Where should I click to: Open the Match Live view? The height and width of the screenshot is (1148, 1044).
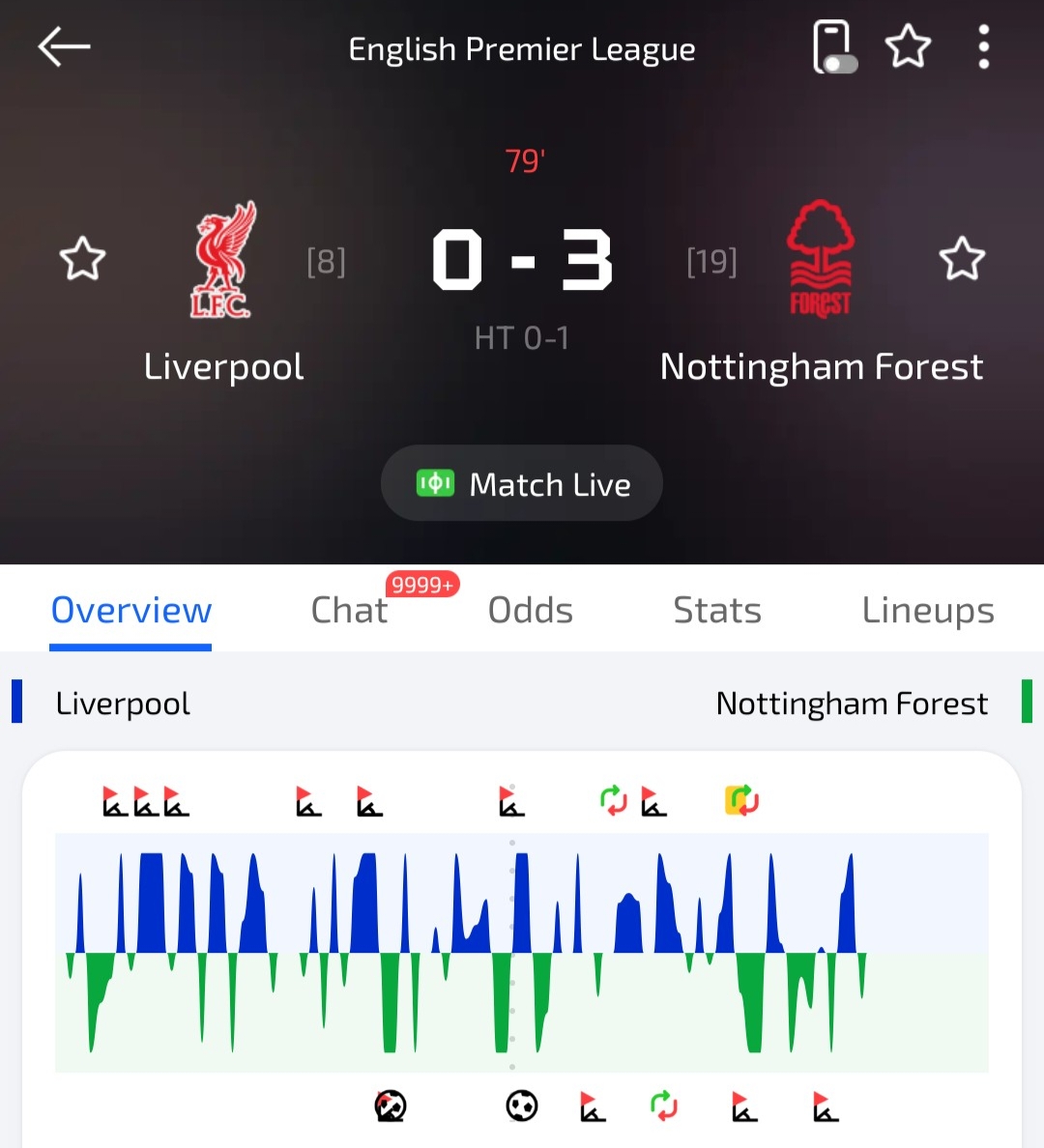[x=522, y=483]
